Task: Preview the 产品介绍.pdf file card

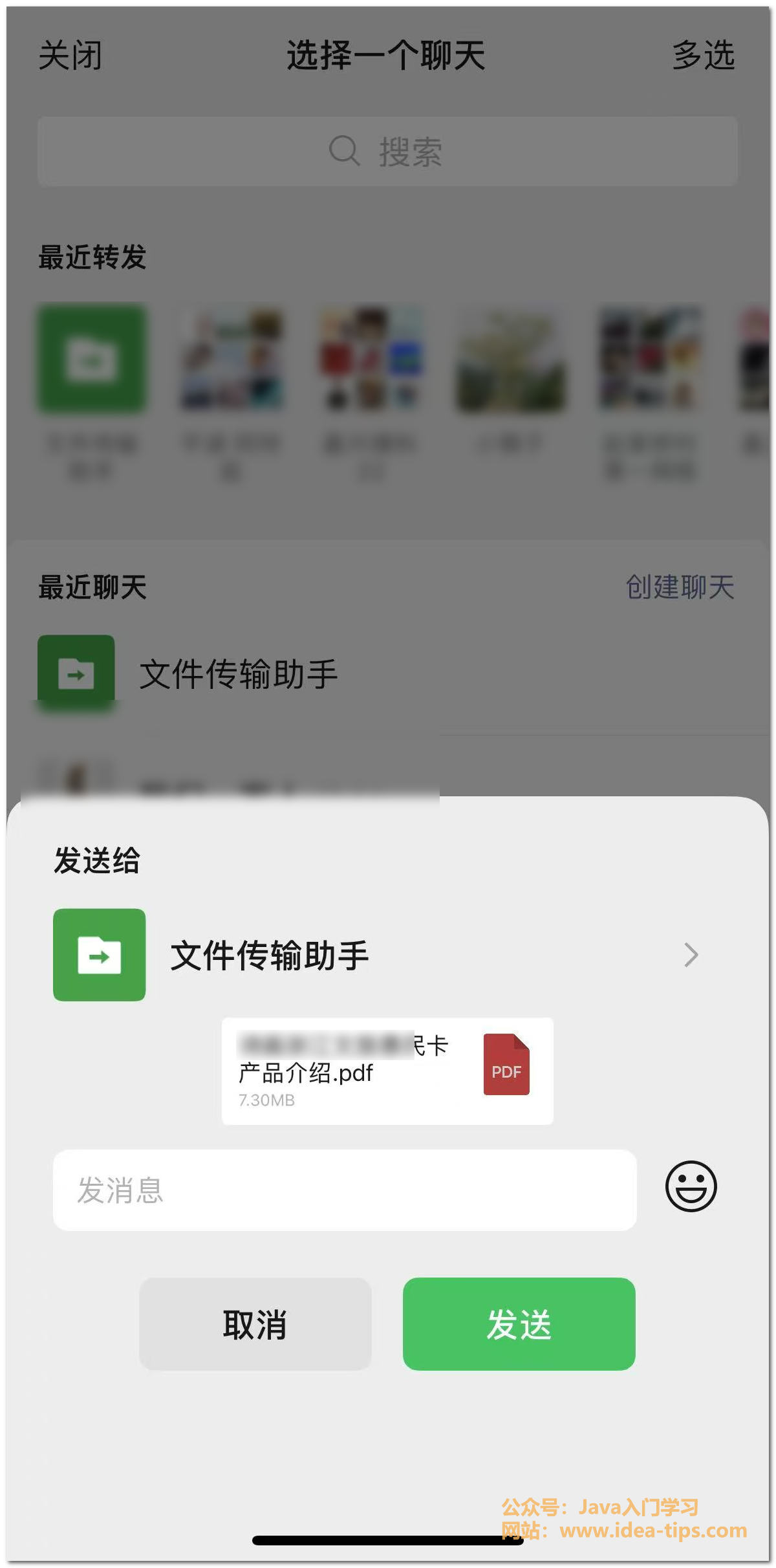Action: (x=387, y=1071)
